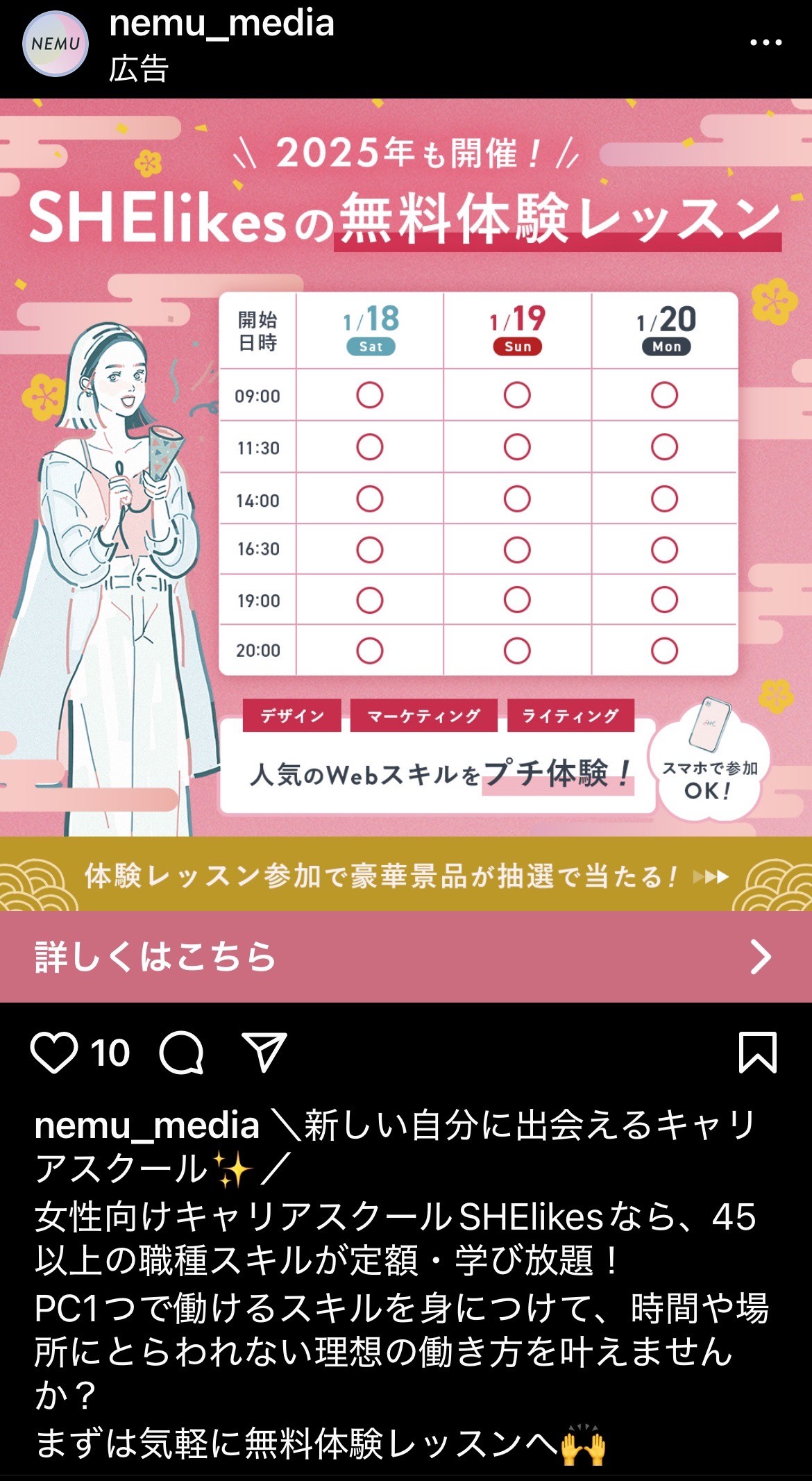The image size is (812, 1481).
Task: Open the nemu_media profile picture
Action: click(56, 44)
